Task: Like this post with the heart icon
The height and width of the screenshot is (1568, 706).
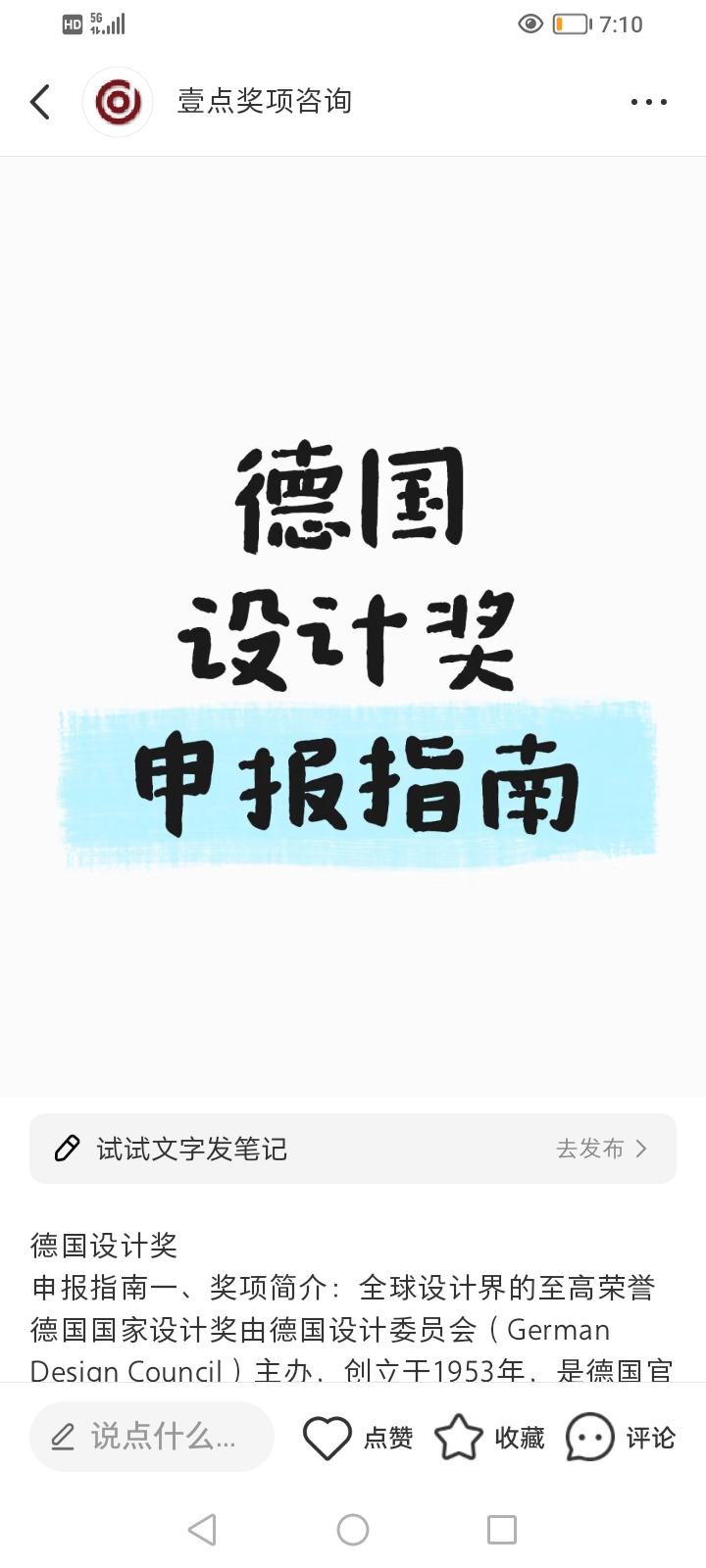Action: (x=328, y=1438)
